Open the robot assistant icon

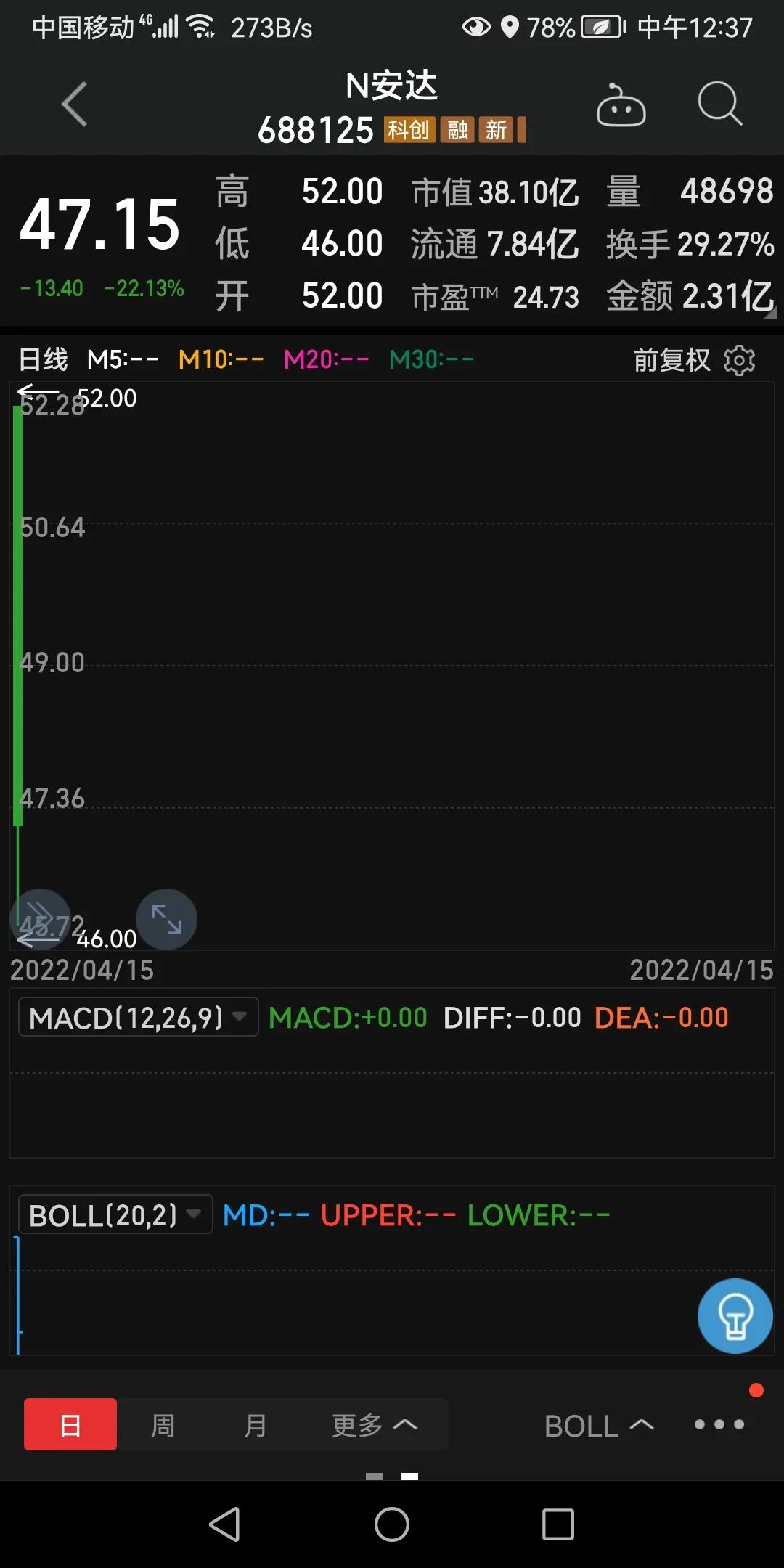[621, 106]
